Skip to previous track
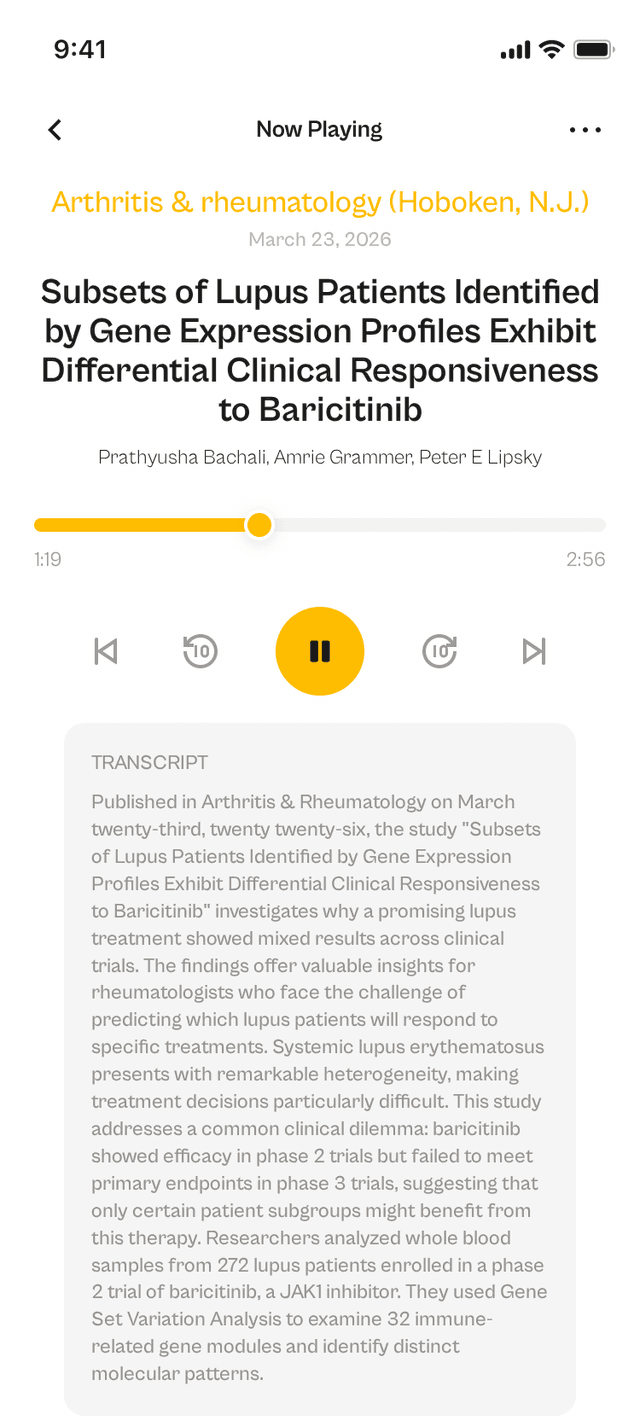The width and height of the screenshot is (640, 1416). [x=105, y=651]
